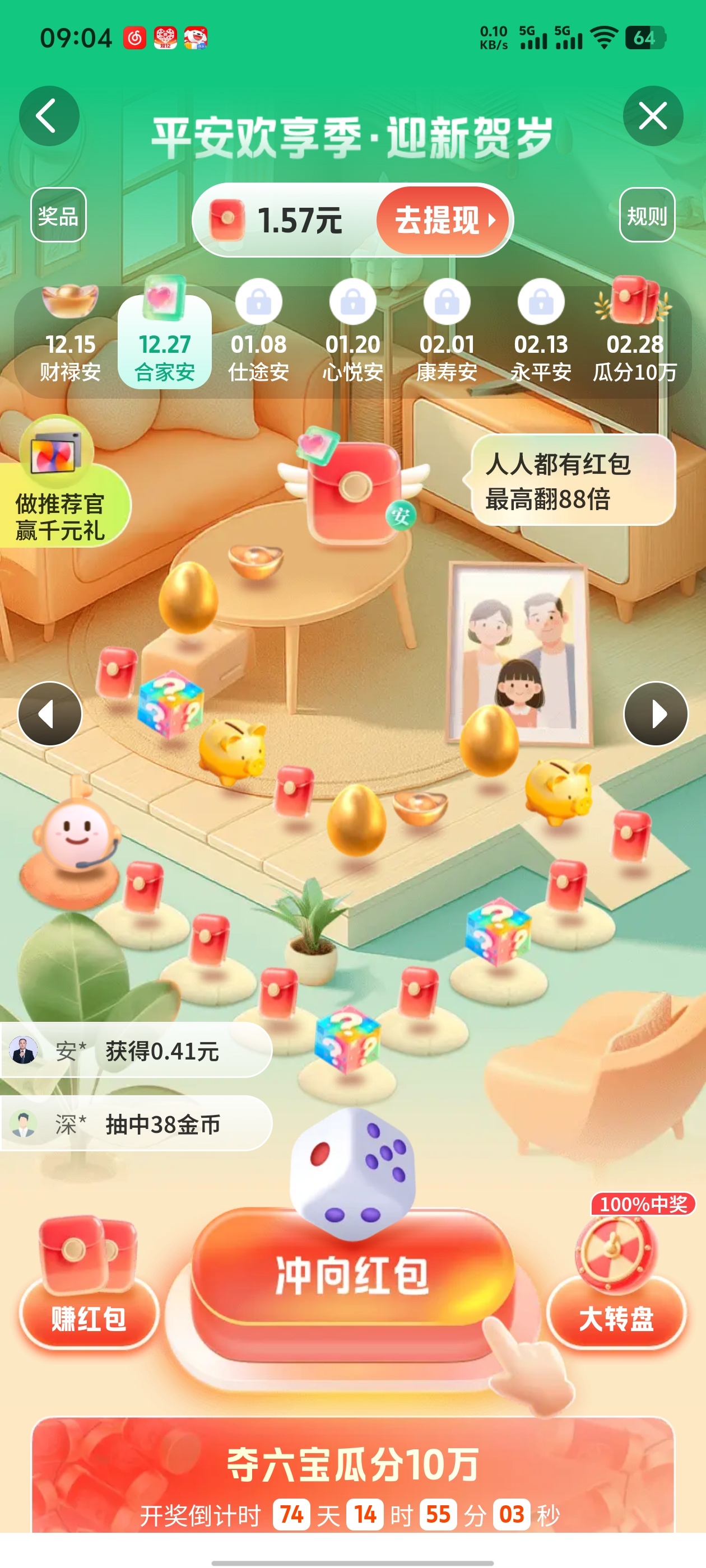This screenshot has height=1568, width=706.
Task: View the 规则 rules
Action: 647,215
